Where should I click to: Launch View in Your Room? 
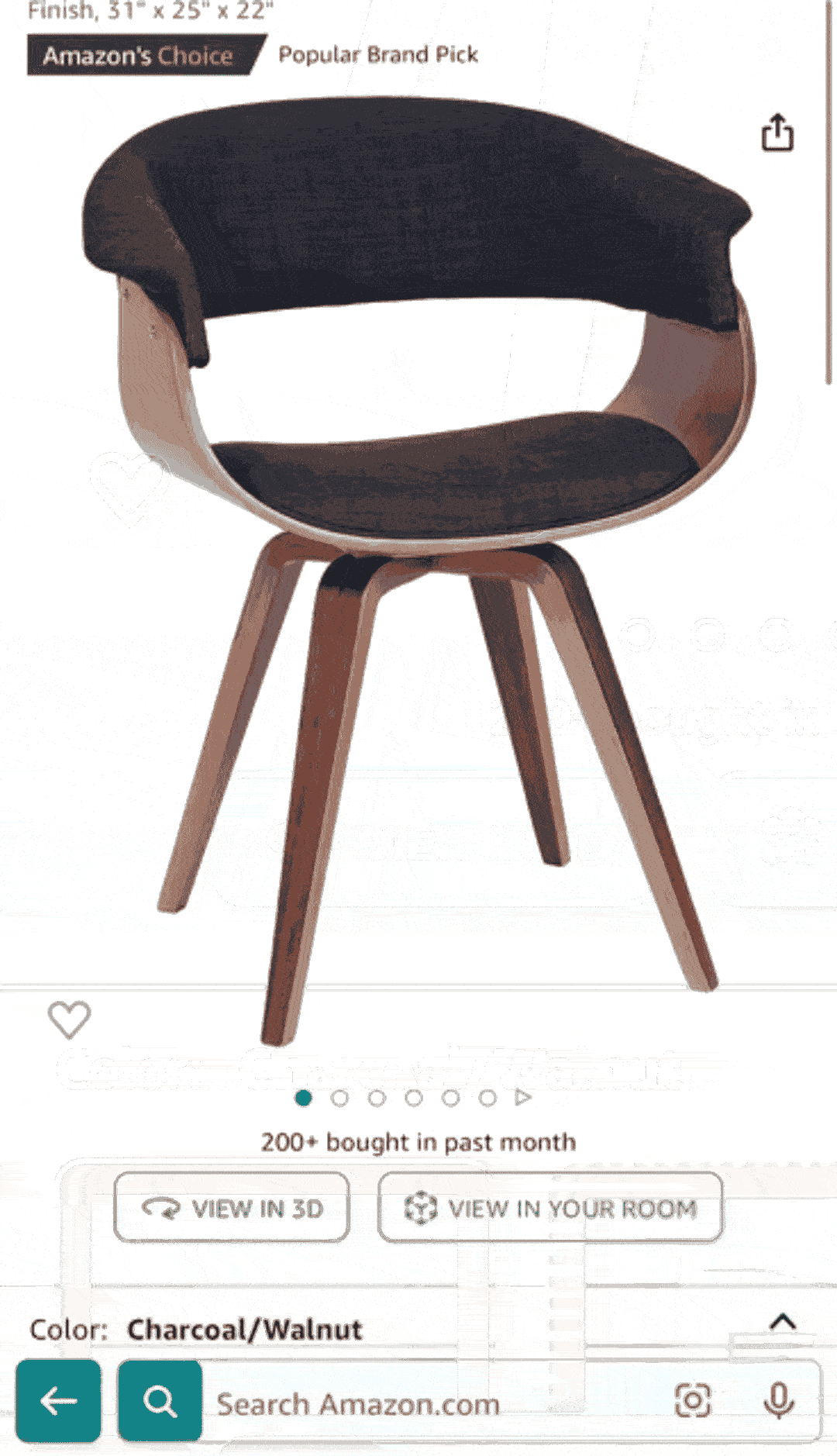pos(550,1208)
